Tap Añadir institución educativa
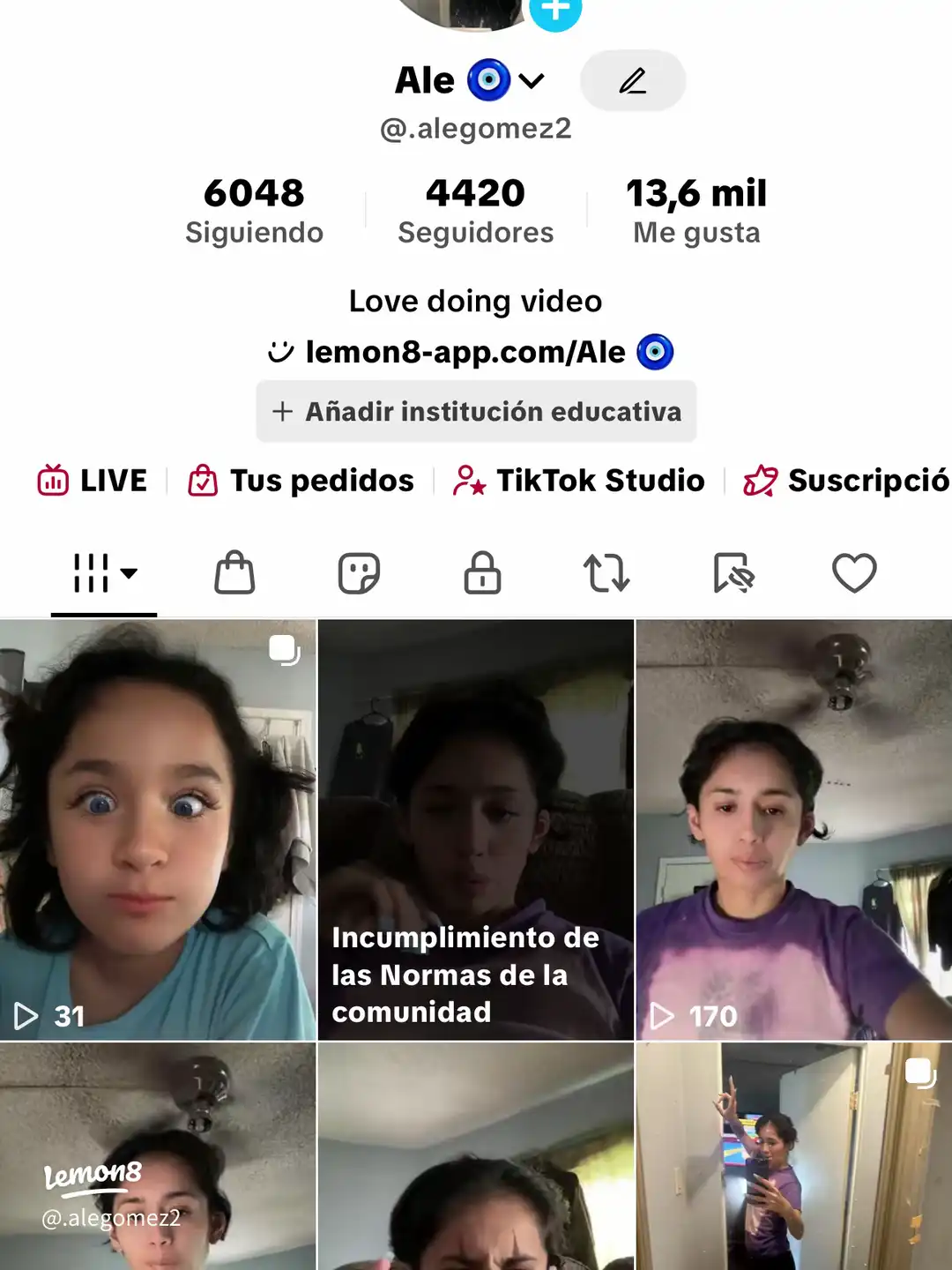The height and width of the screenshot is (1270, 952). click(476, 411)
